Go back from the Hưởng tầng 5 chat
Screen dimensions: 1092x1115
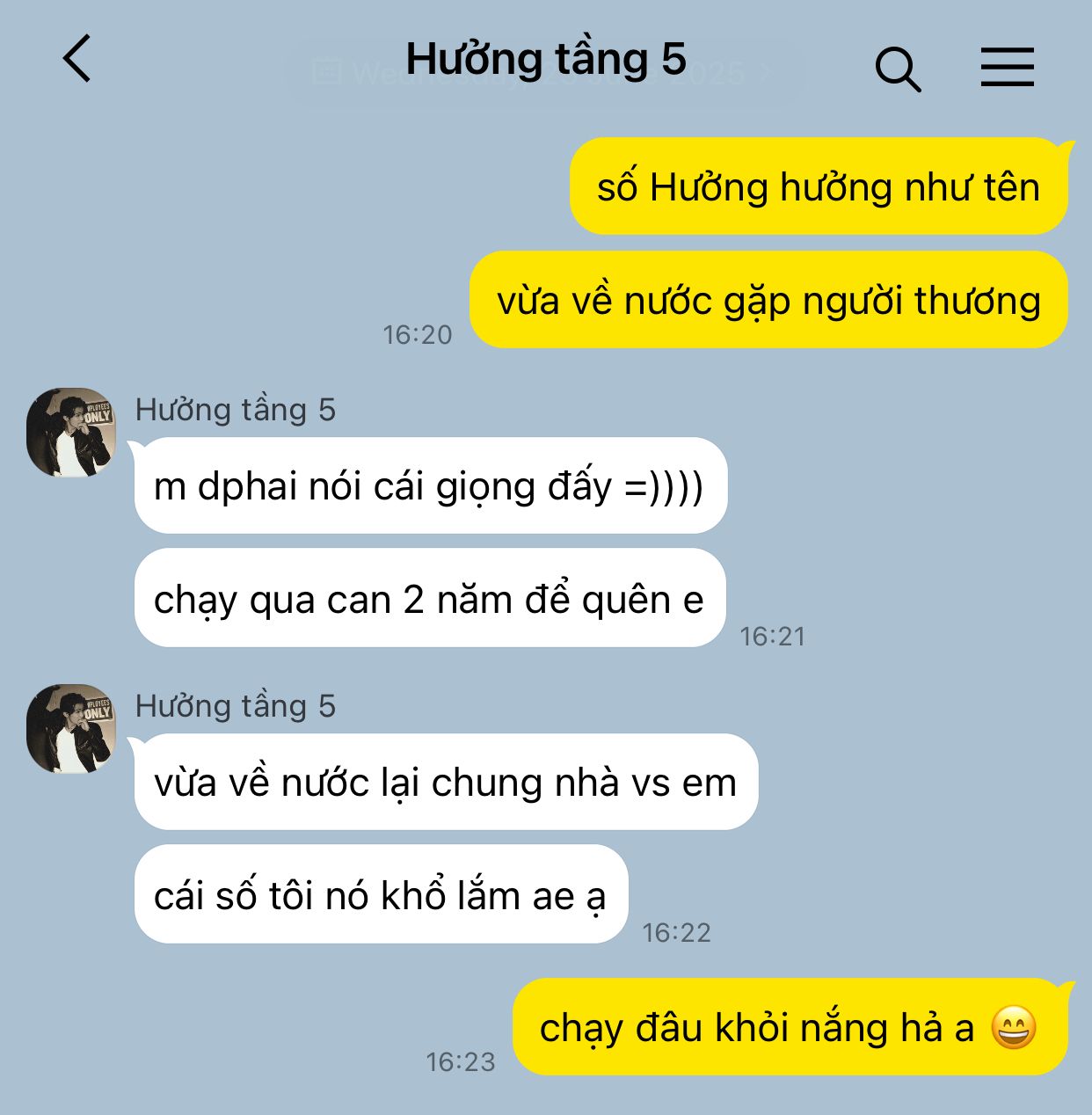click(77, 59)
